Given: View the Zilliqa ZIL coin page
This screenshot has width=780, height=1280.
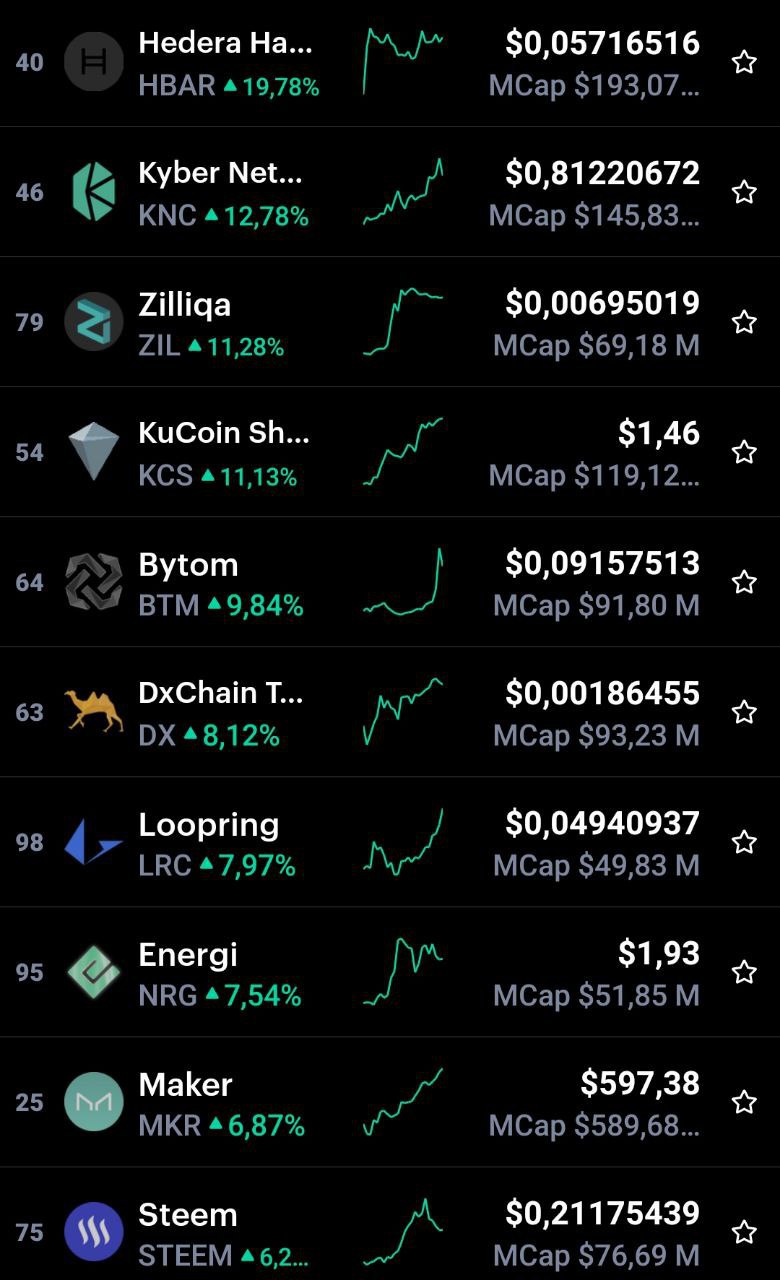Looking at the screenshot, I should click(x=390, y=322).
